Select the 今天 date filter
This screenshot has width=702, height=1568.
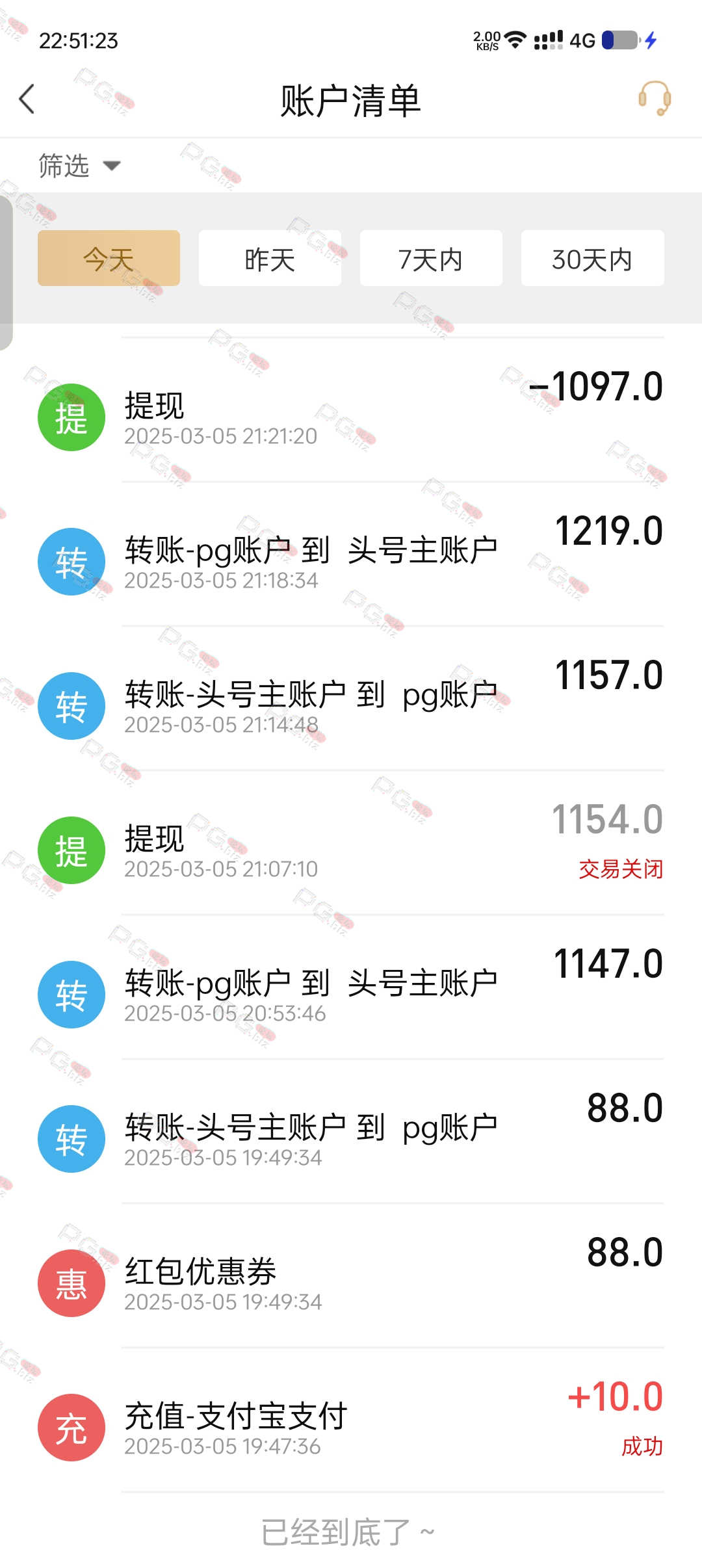click(109, 258)
